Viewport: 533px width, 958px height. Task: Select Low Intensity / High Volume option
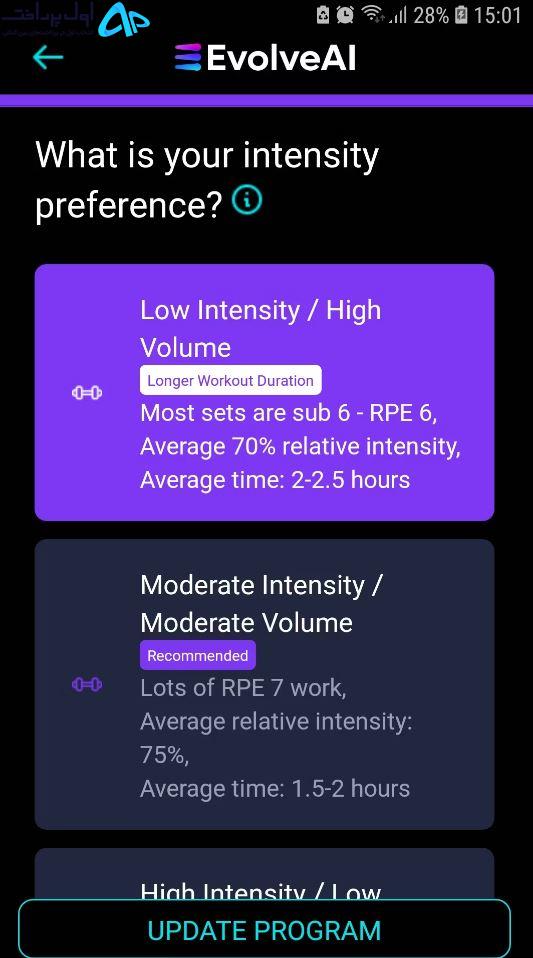(264, 392)
